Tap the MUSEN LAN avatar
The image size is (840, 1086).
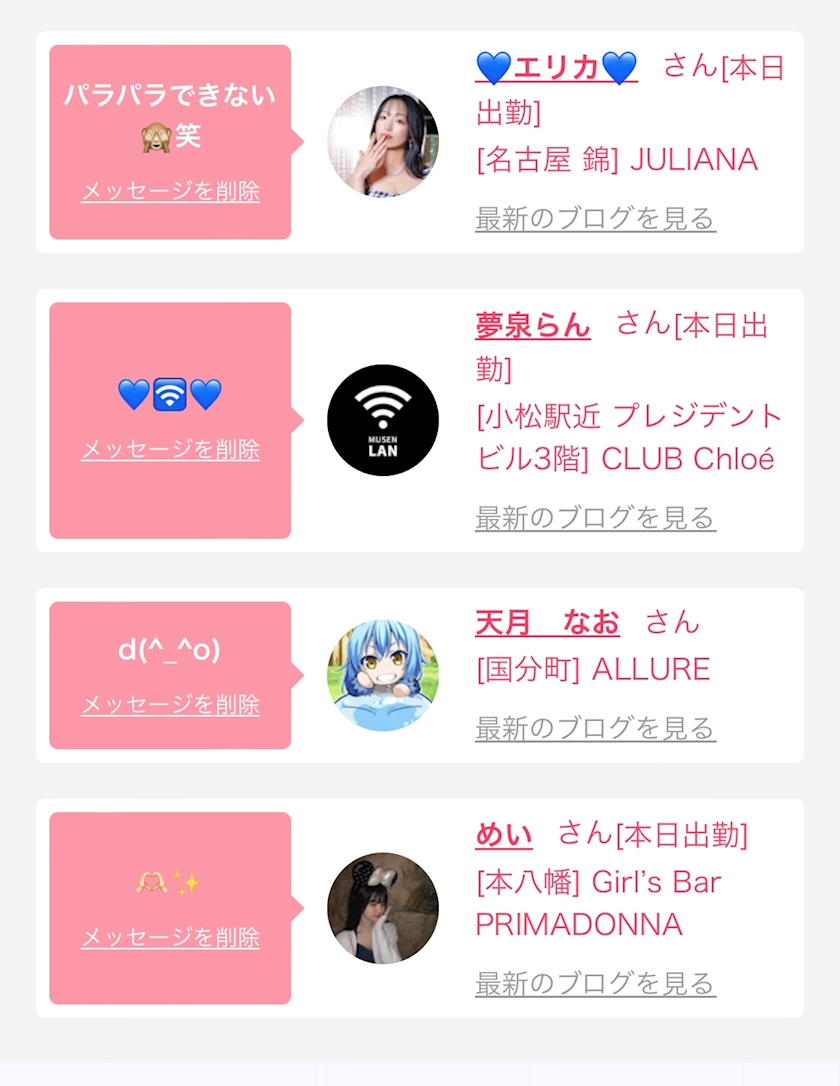point(383,420)
